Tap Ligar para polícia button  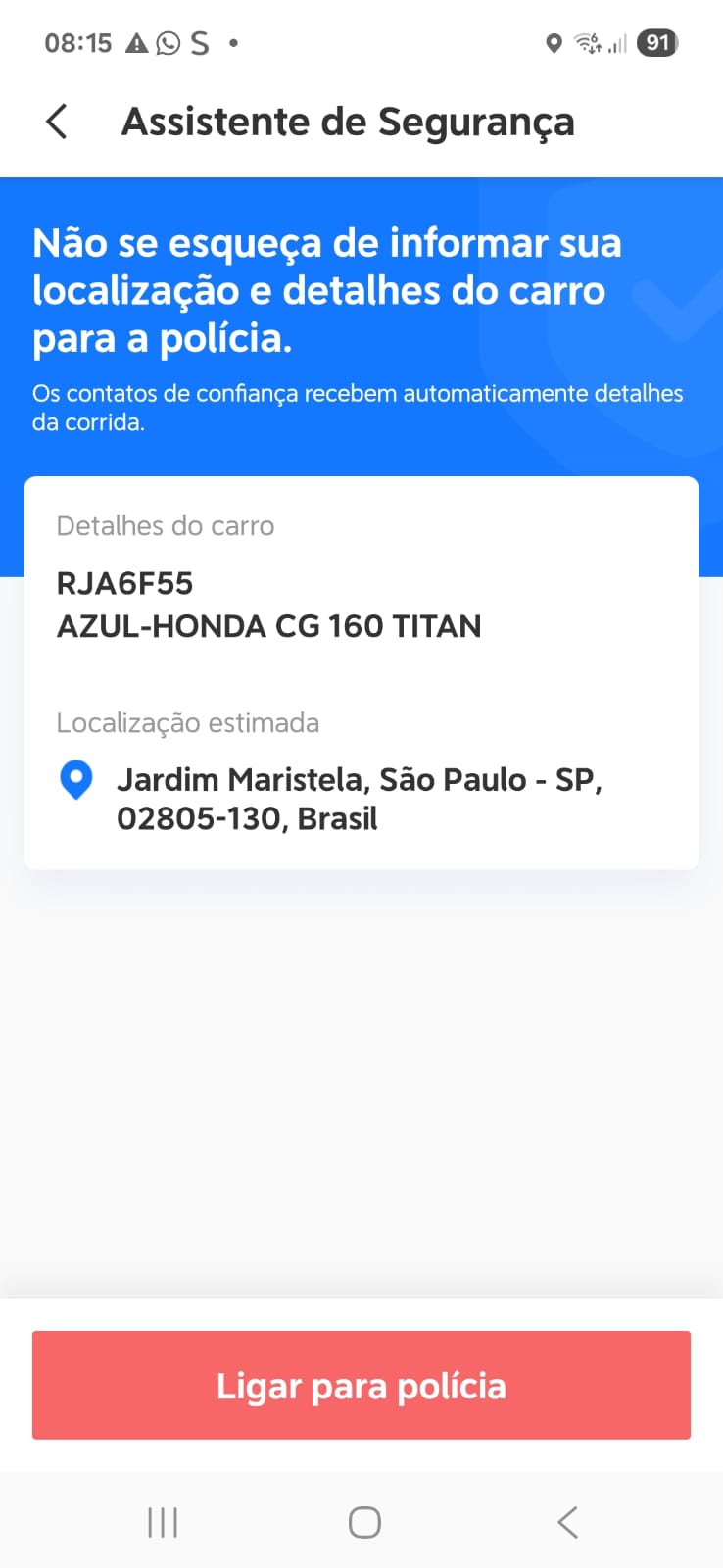tap(361, 1385)
